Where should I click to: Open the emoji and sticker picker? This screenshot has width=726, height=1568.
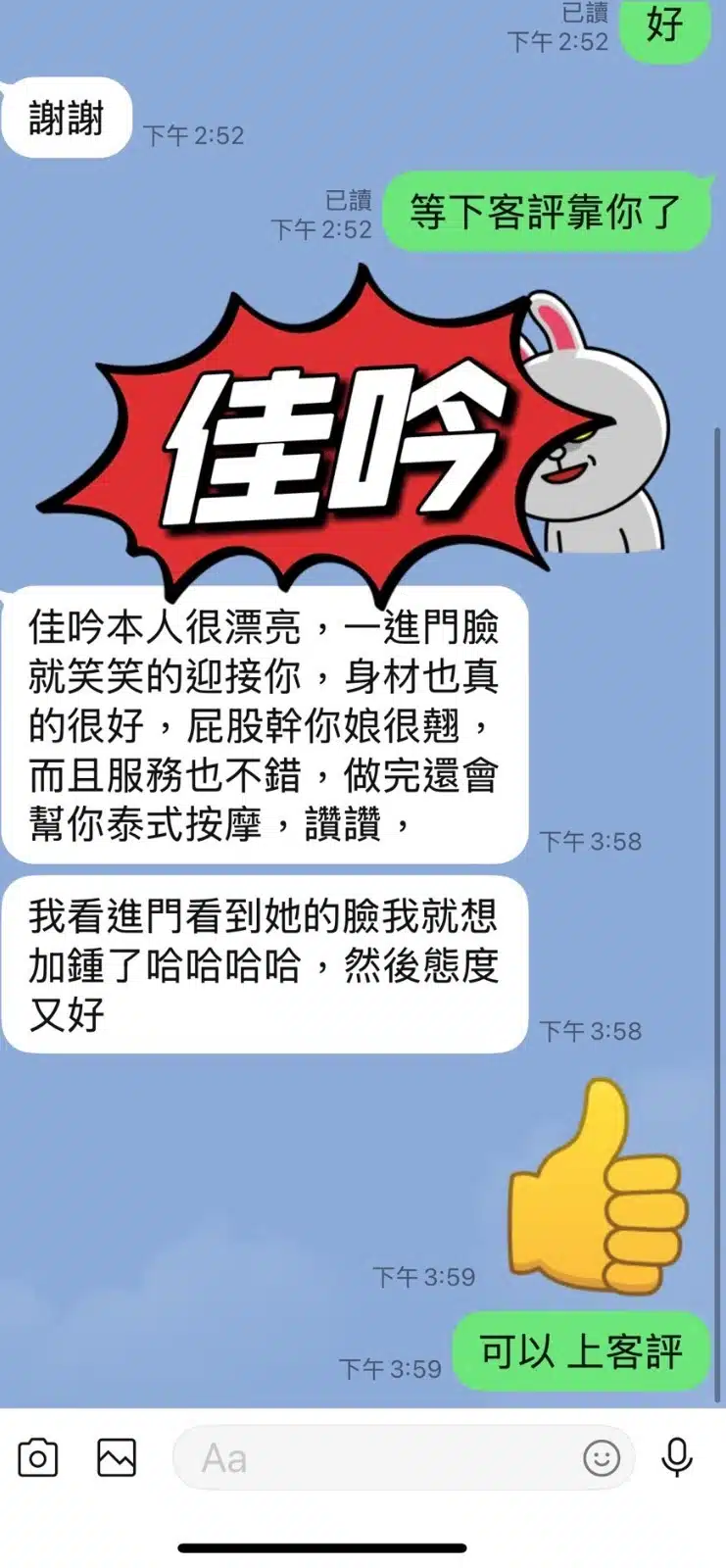point(601,1458)
